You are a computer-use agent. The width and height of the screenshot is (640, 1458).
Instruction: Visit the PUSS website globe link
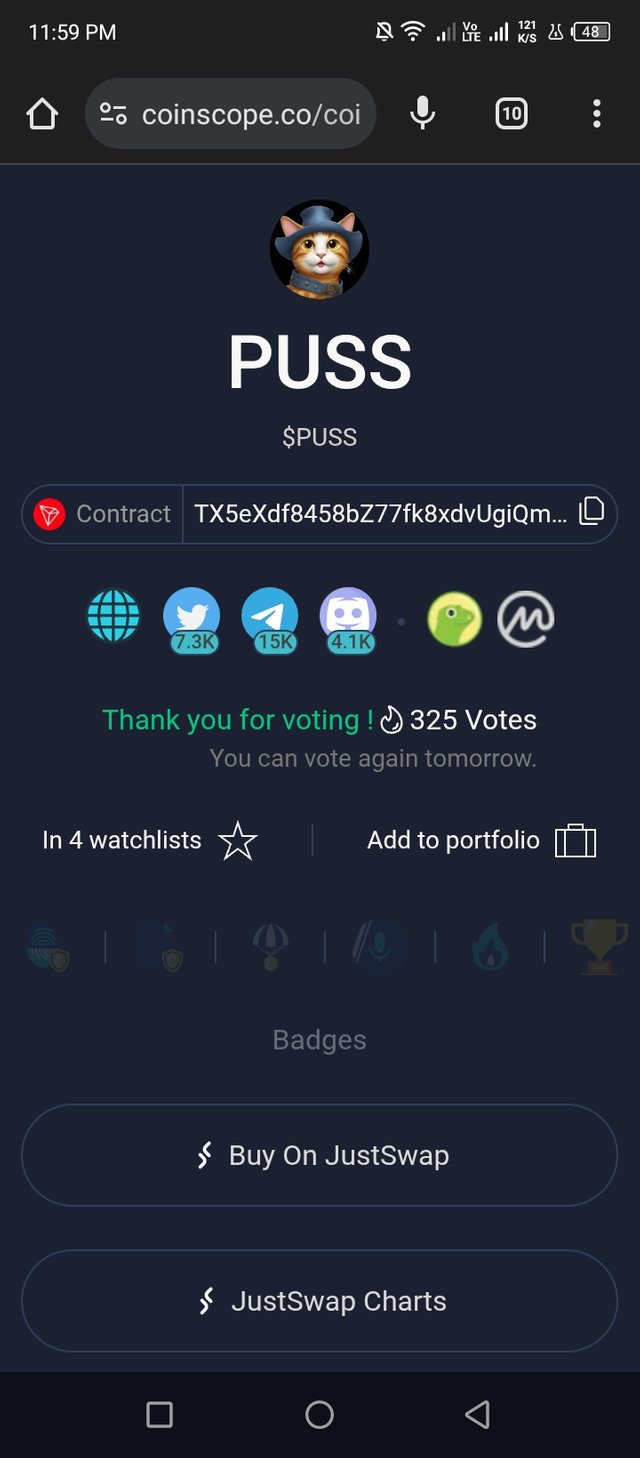pos(113,617)
